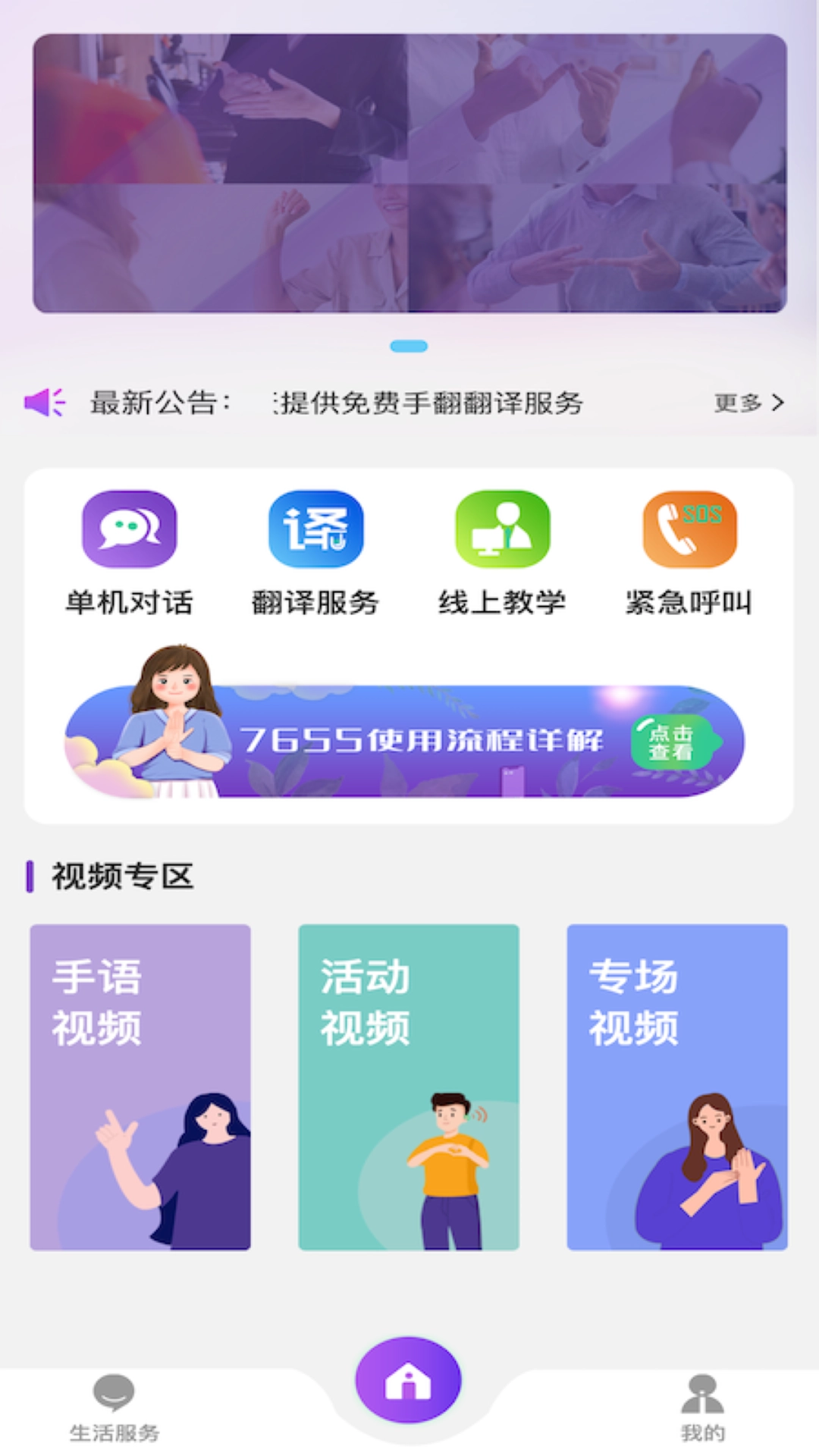Select the 翻译服务 translation icon
The width and height of the screenshot is (819, 1456).
[x=316, y=529]
